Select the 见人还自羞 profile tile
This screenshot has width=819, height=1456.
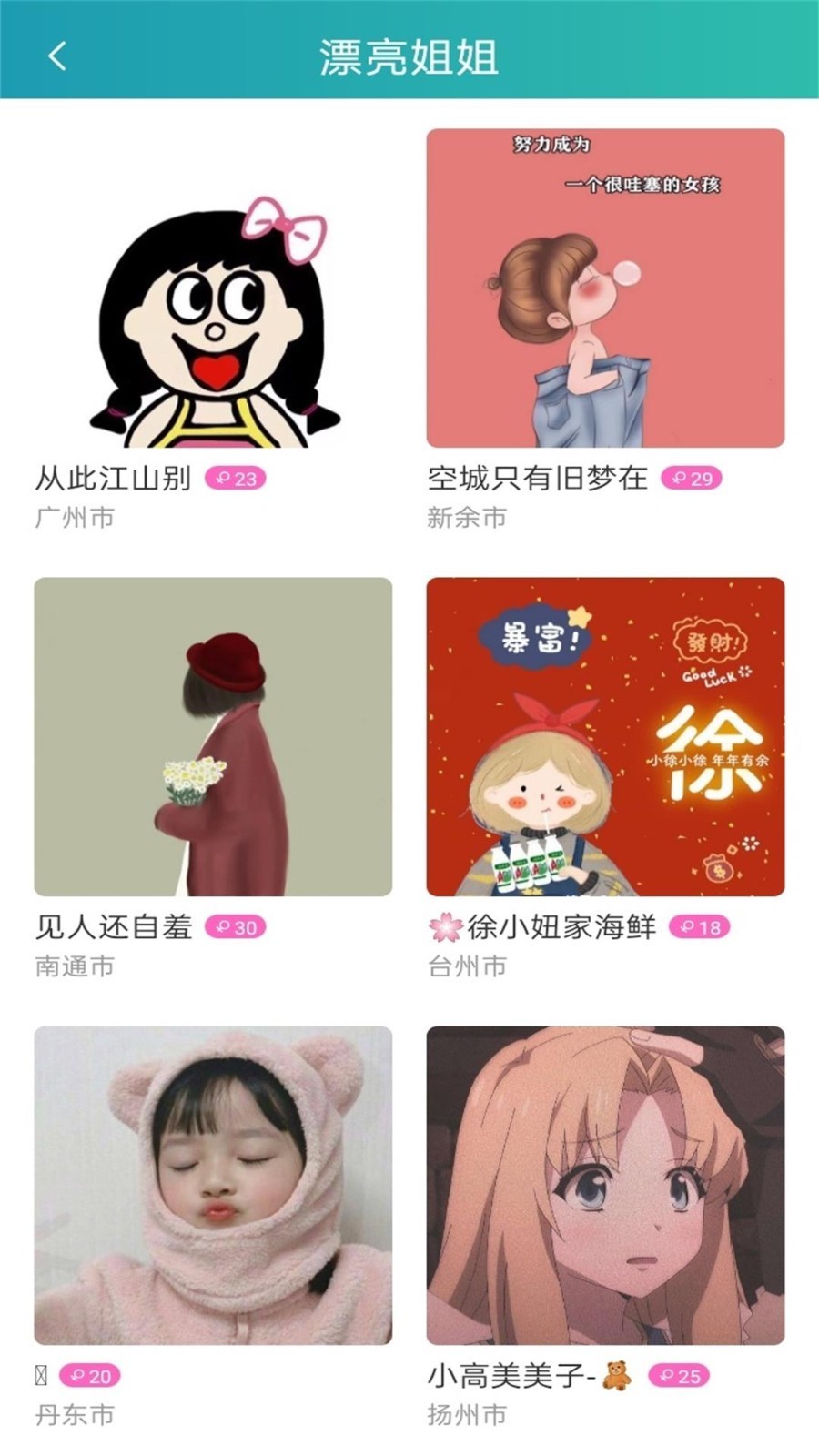pos(213,737)
